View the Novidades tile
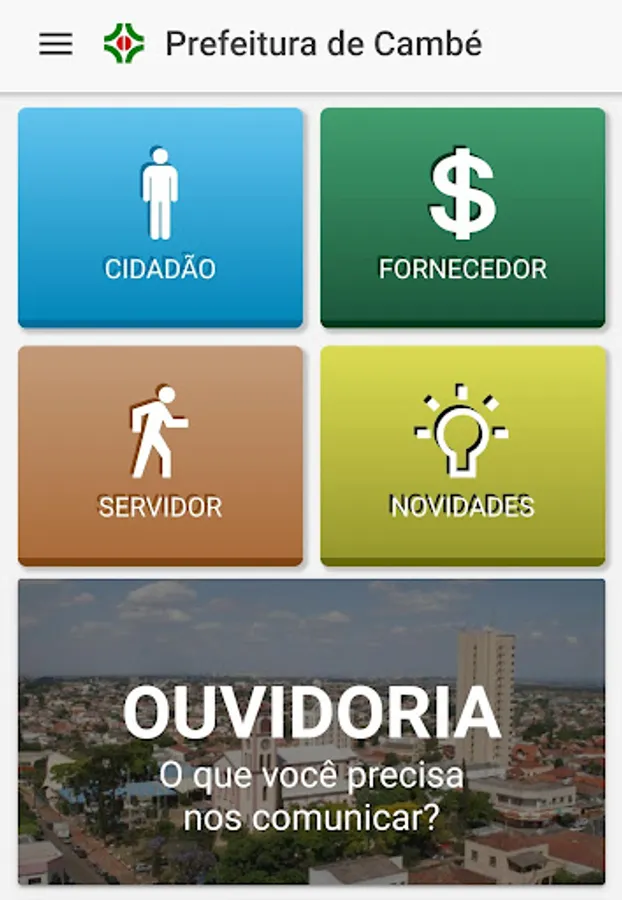622x900 pixels. pyautogui.click(x=462, y=455)
